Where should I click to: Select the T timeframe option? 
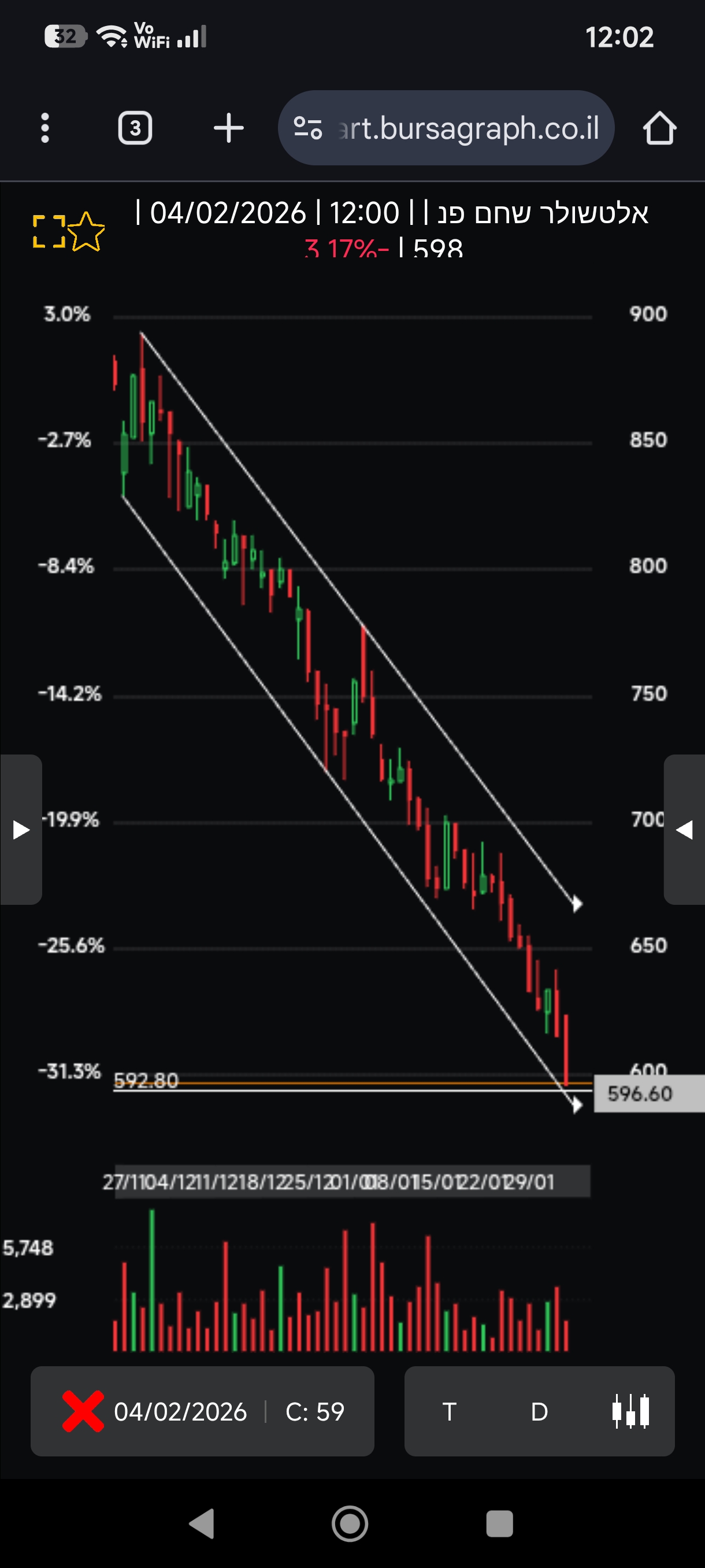[x=450, y=1411]
